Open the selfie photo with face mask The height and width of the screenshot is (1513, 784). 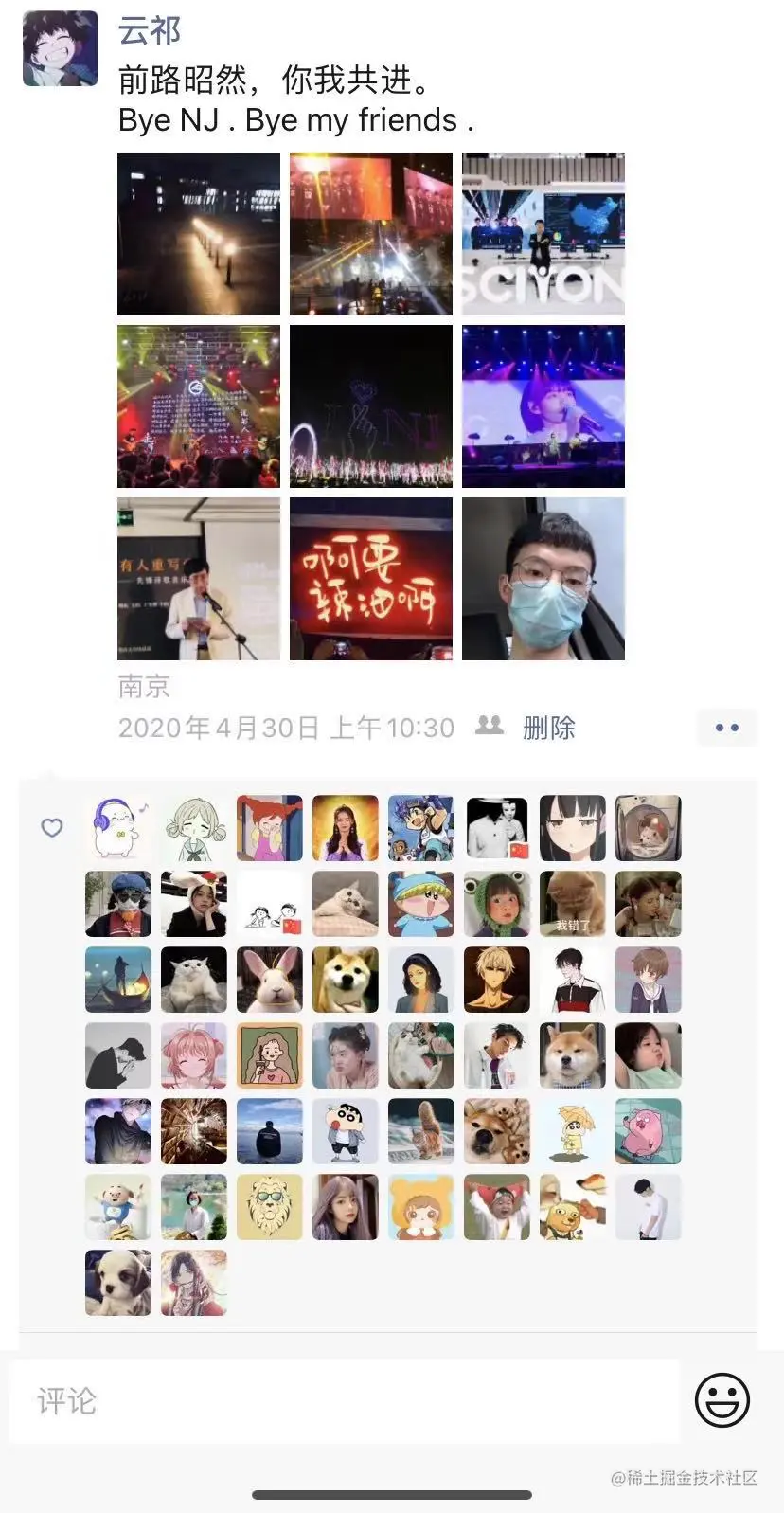[543, 579]
